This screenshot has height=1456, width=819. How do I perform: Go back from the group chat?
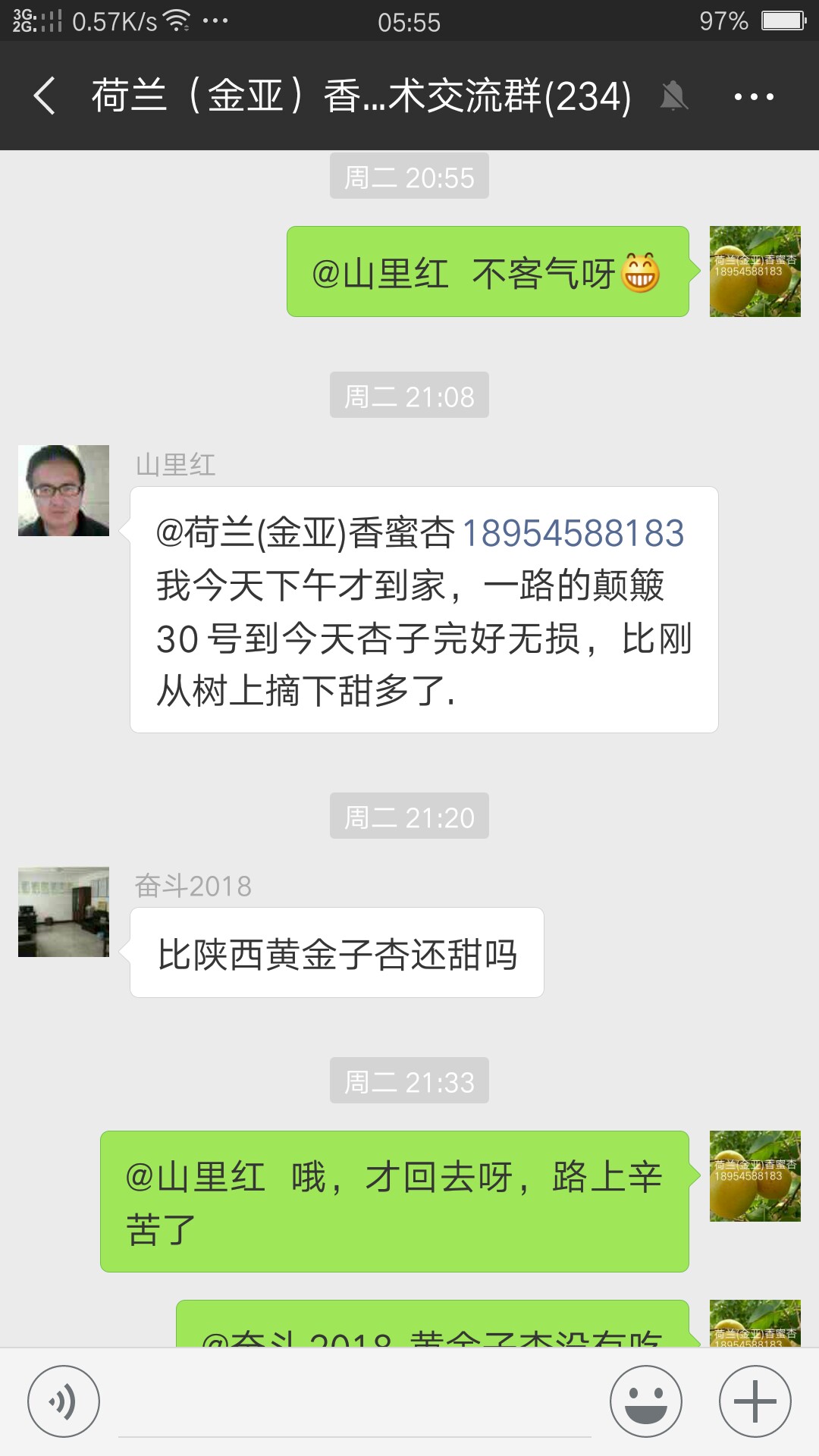[x=45, y=96]
